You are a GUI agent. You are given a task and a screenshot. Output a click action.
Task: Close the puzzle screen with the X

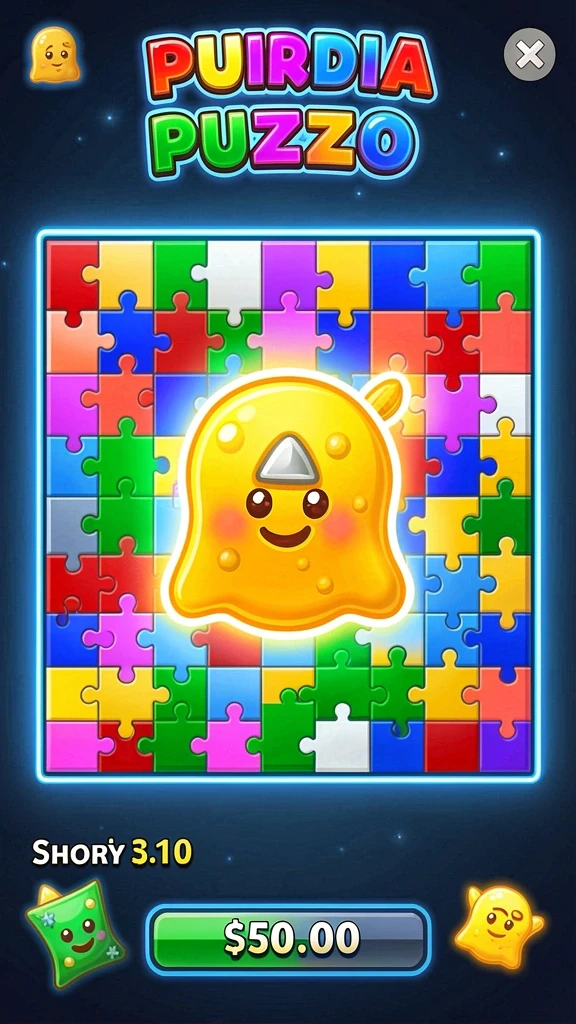point(530,55)
